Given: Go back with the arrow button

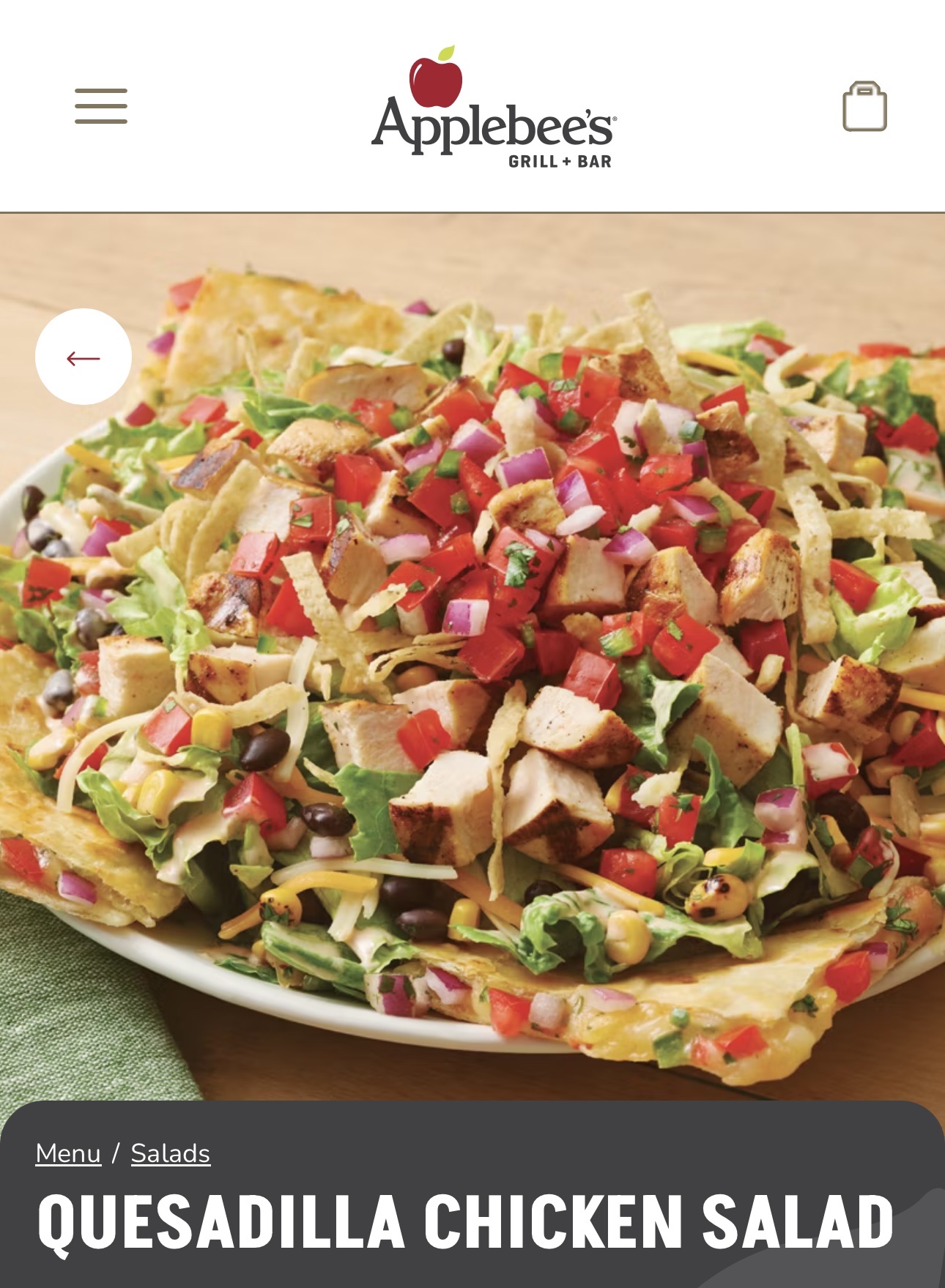Looking at the screenshot, I should [x=84, y=357].
